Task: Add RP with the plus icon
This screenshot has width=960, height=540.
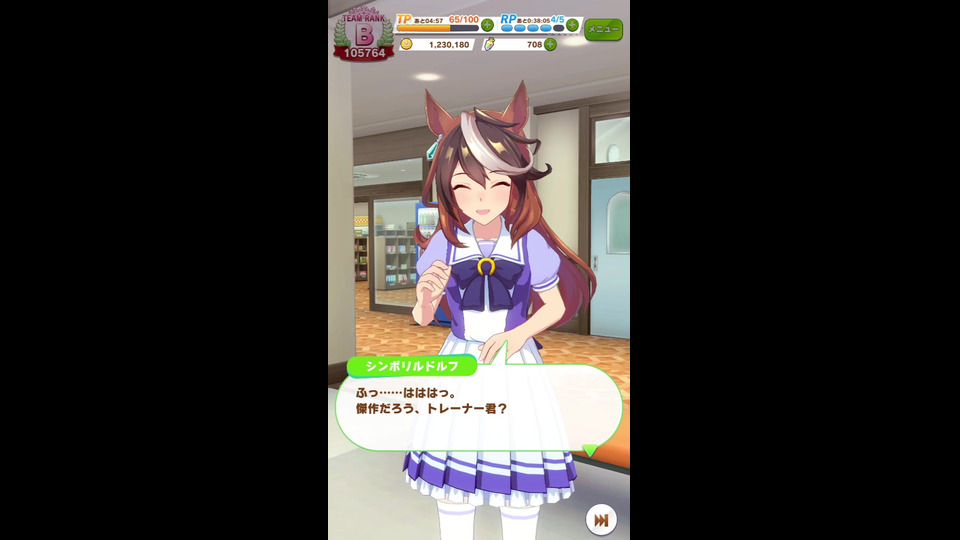Action: coord(573,24)
